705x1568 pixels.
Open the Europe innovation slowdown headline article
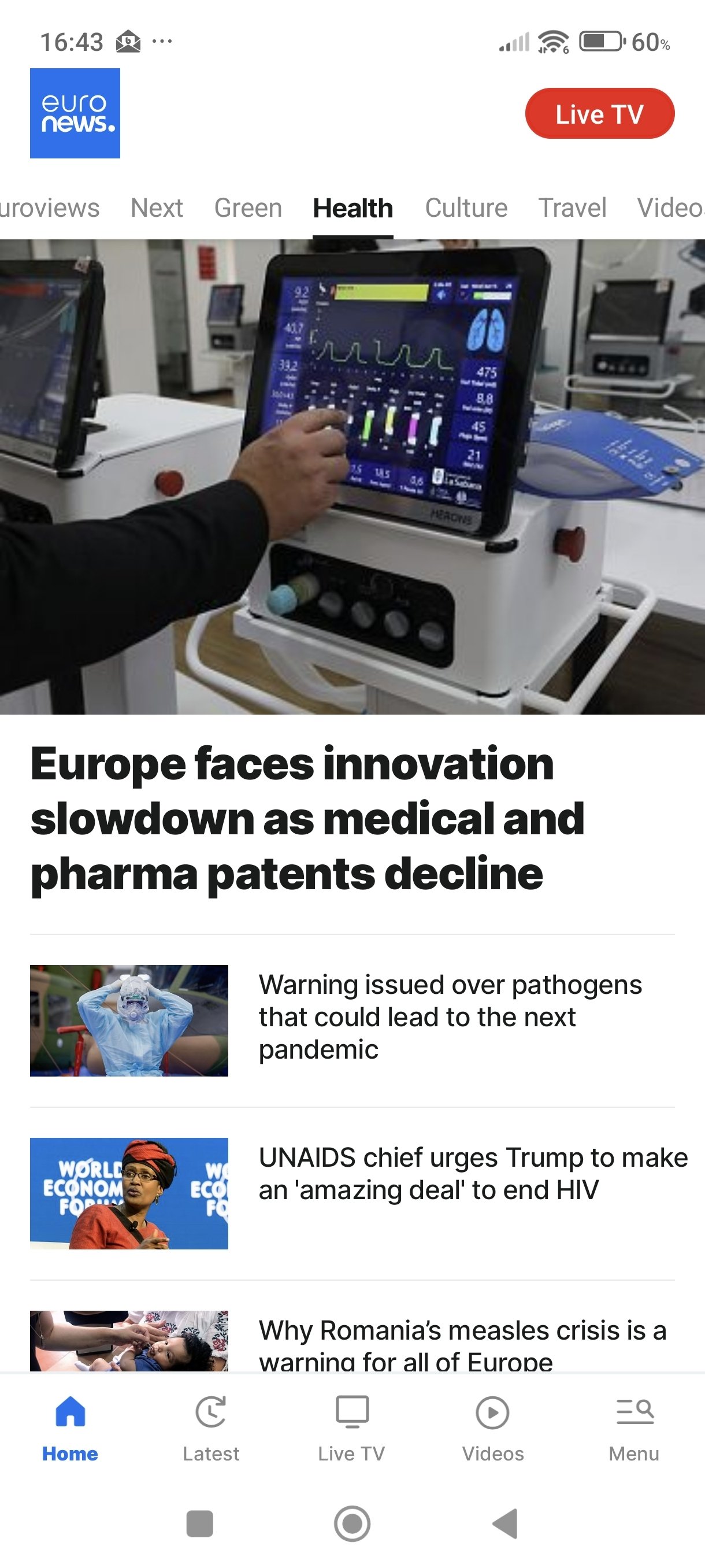coord(307,818)
